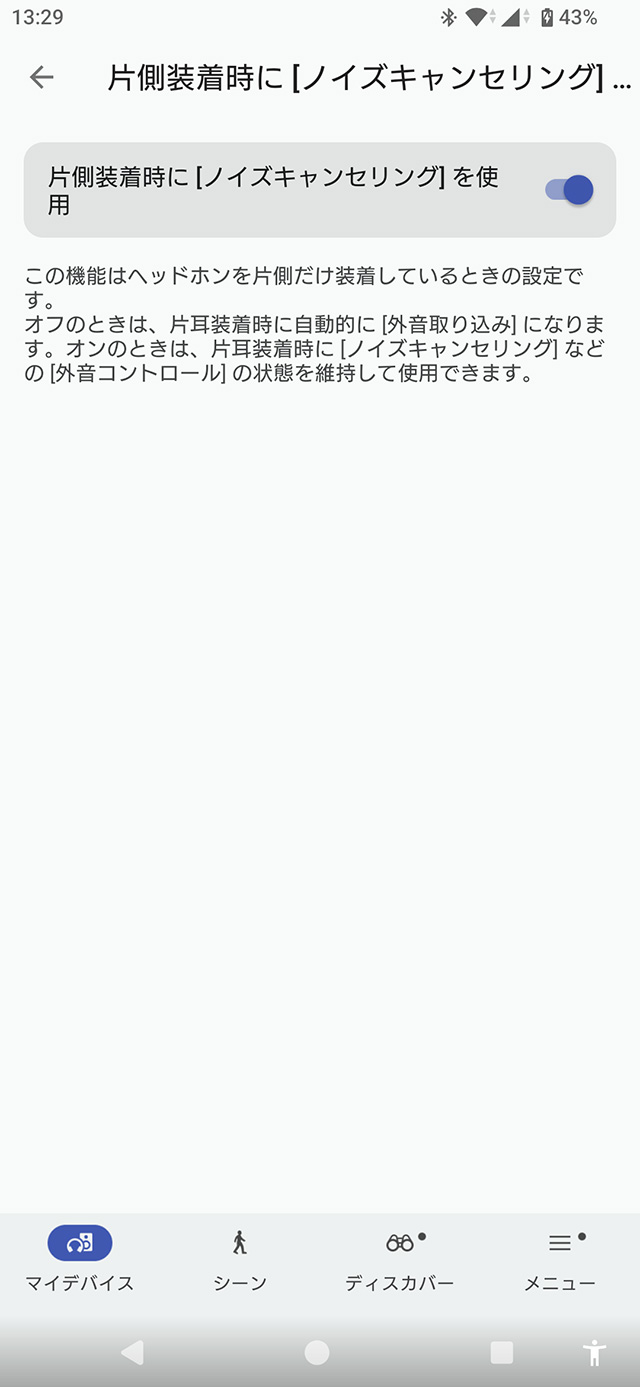The image size is (640, 1387).
Task: Switch to the ディスカバー tab
Action: pyautogui.click(x=400, y=1257)
